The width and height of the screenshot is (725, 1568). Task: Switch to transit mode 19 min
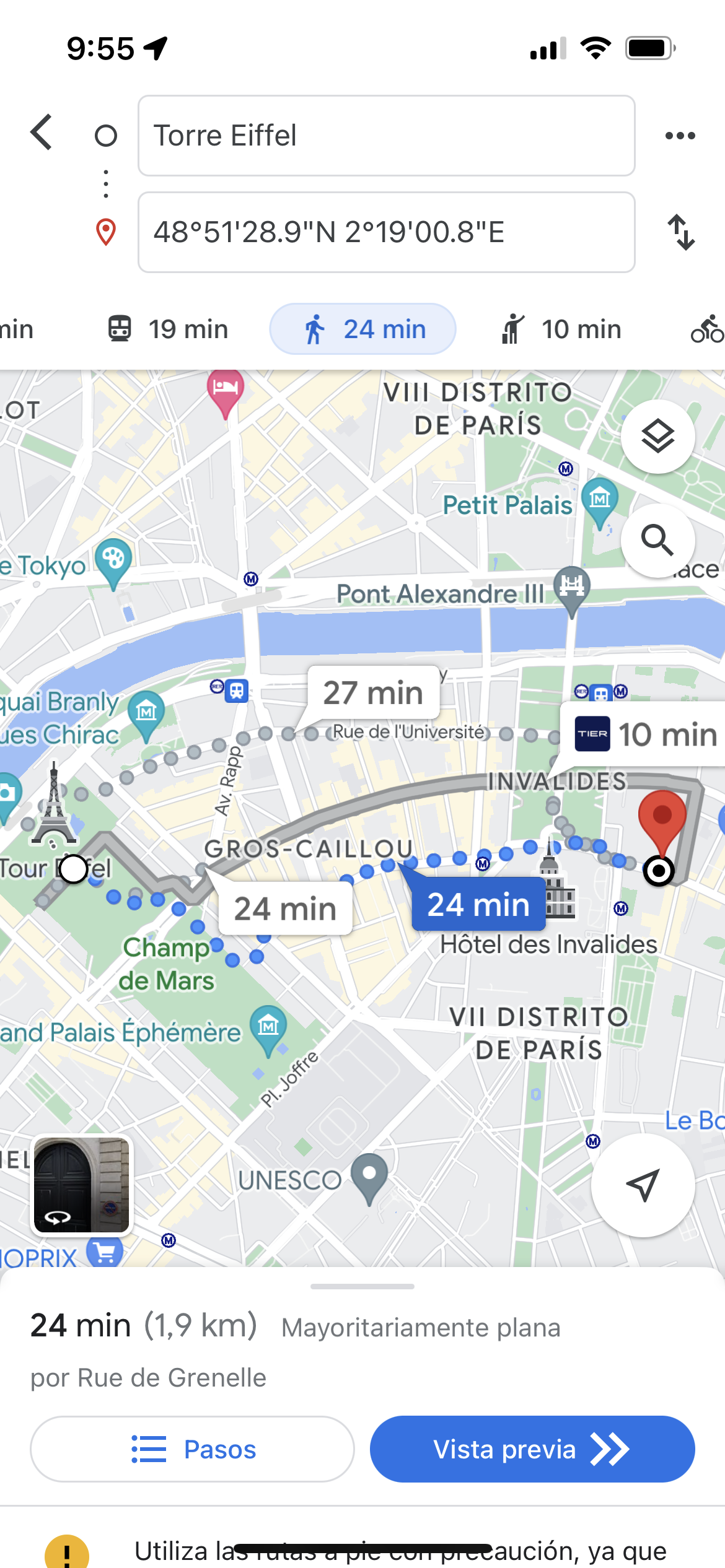pyautogui.click(x=169, y=329)
